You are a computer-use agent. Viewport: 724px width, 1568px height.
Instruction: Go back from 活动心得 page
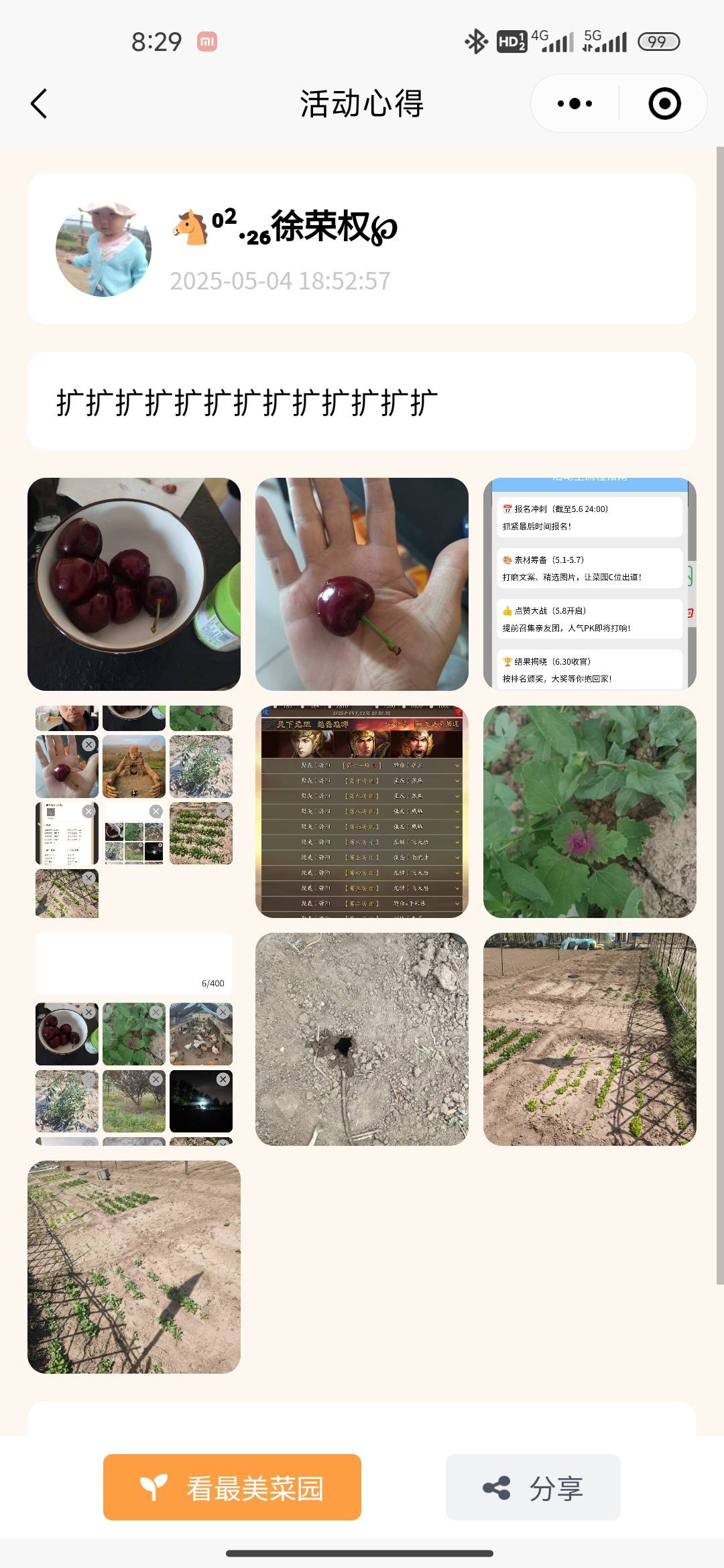(x=40, y=104)
